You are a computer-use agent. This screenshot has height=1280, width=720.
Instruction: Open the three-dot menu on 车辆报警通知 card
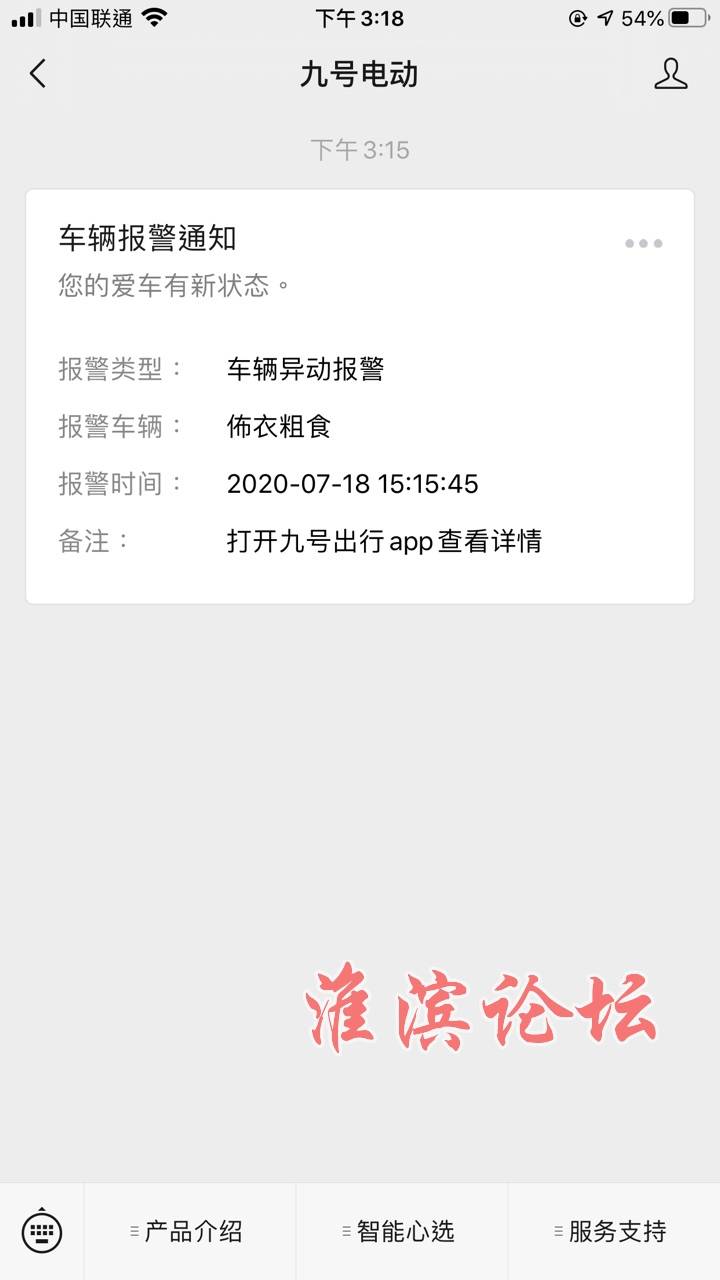pyautogui.click(x=643, y=243)
